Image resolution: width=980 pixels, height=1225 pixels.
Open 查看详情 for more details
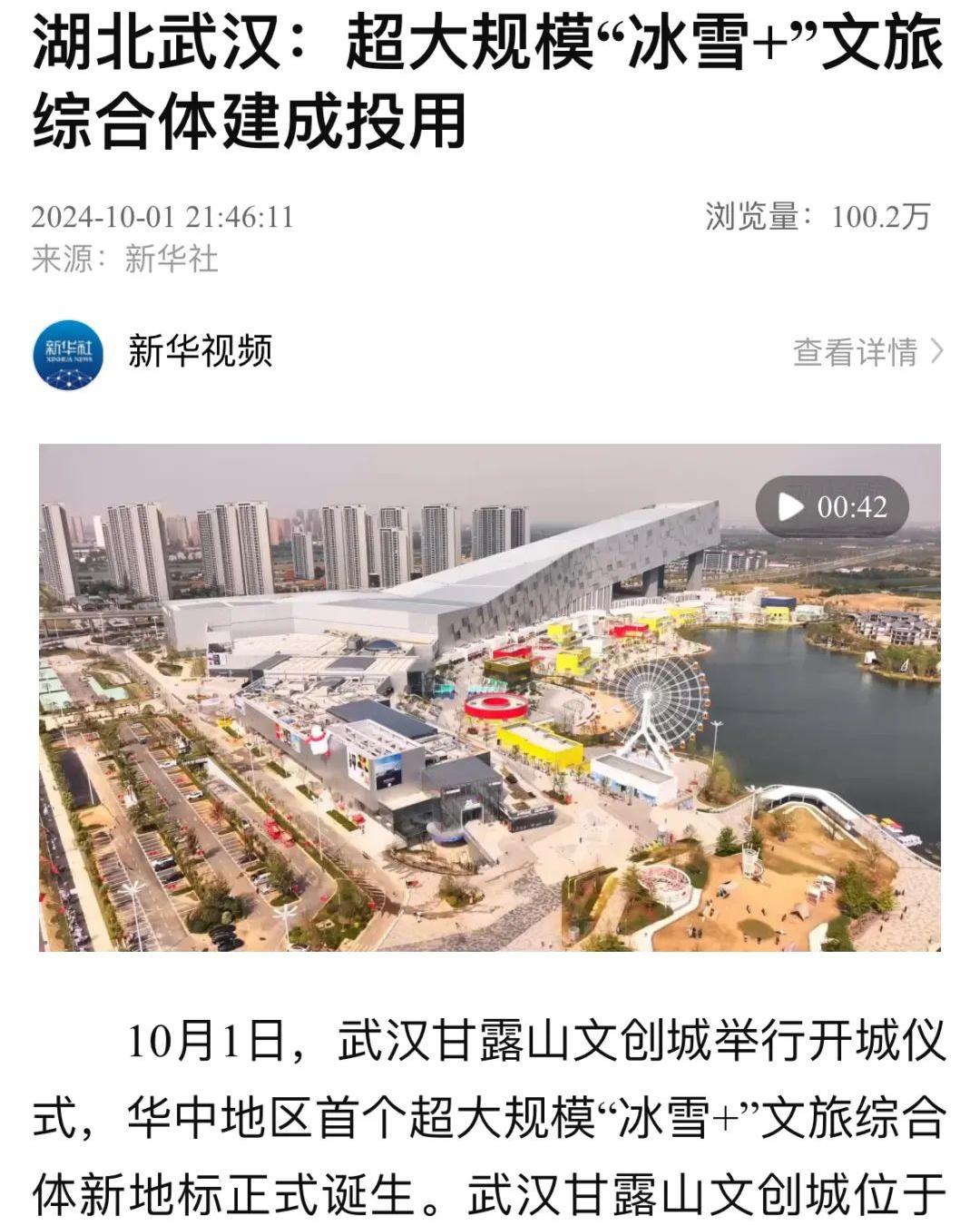867,352
